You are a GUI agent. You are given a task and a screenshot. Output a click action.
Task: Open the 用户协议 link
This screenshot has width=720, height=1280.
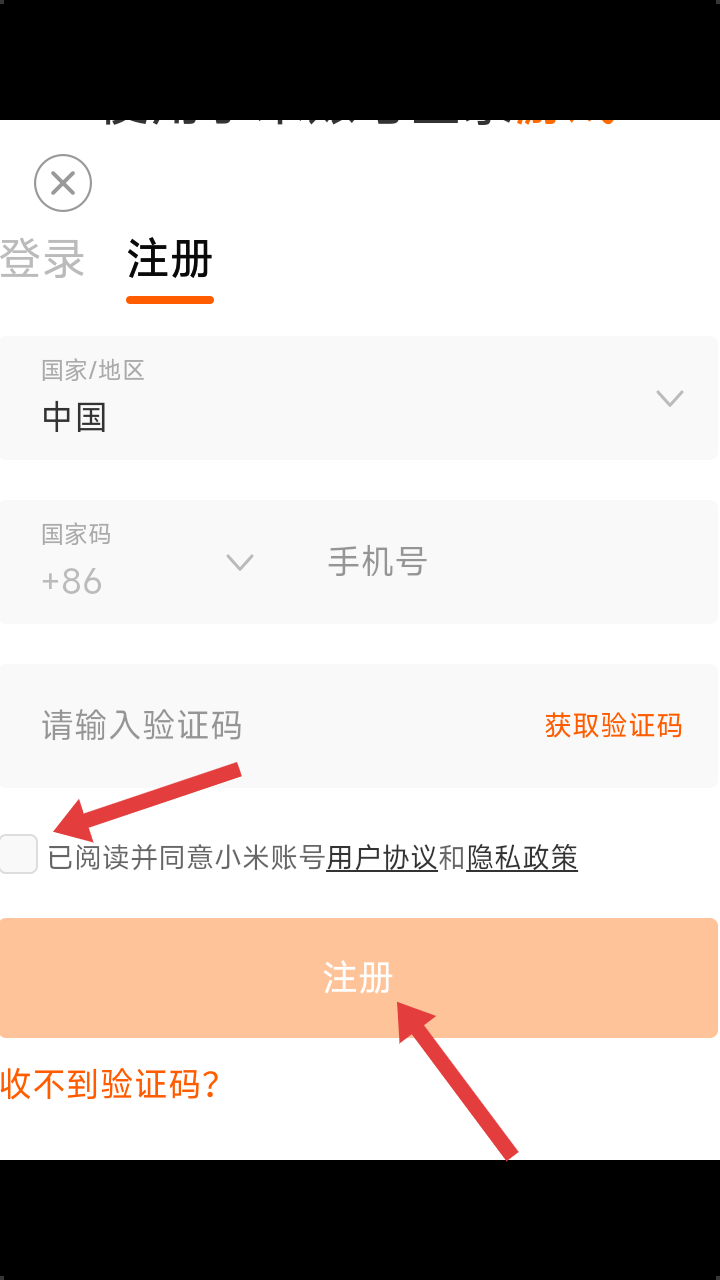pyautogui.click(x=382, y=858)
